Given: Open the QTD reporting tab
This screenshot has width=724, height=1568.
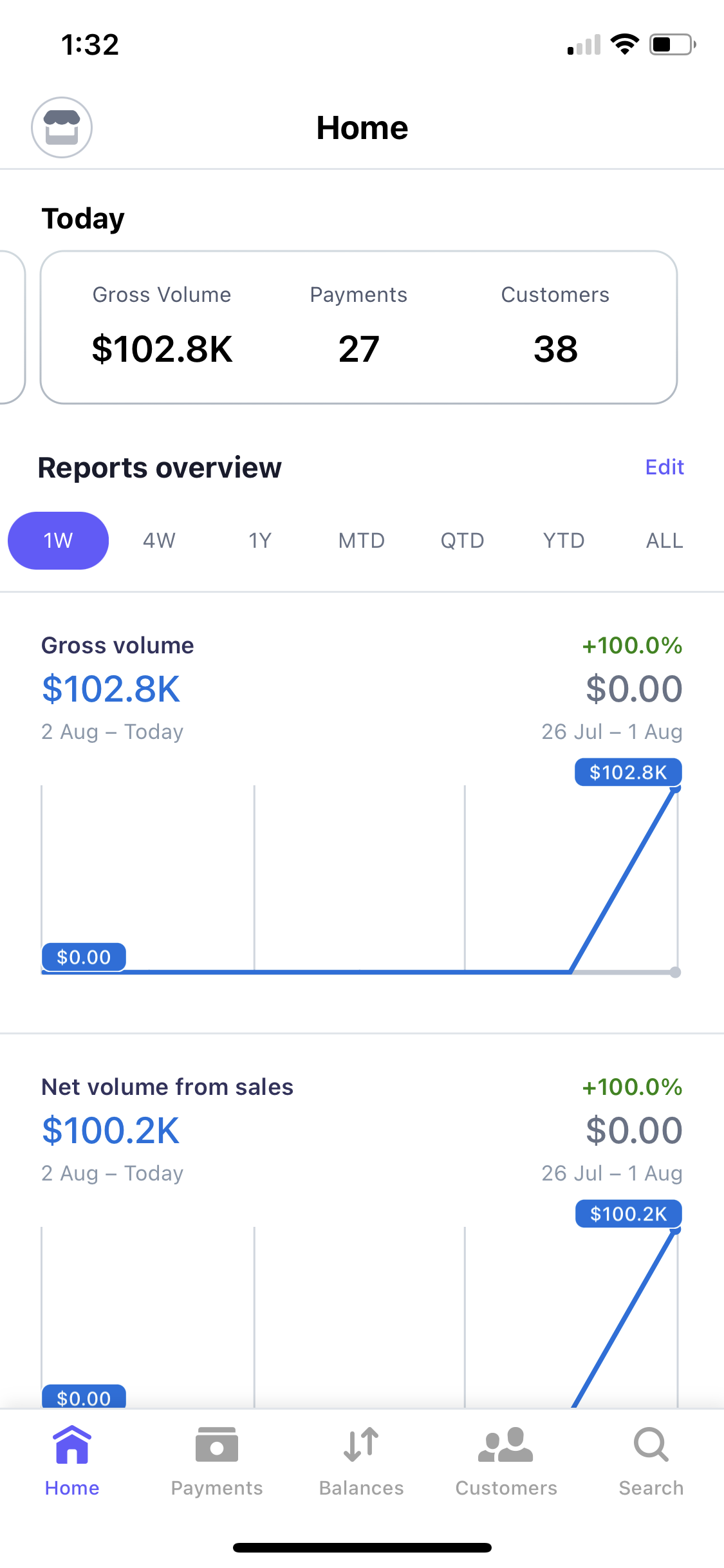Looking at the screenshot, I should pos(462,541).
